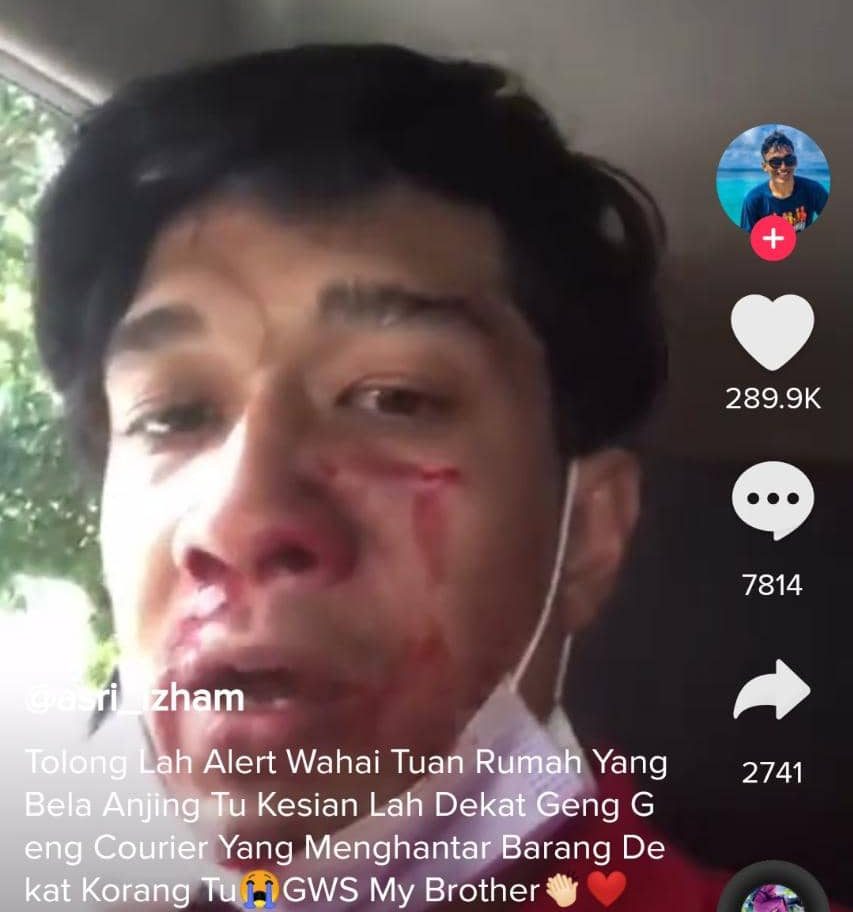
Task: Follow the creator with the plus button
Action: [772, 240]
